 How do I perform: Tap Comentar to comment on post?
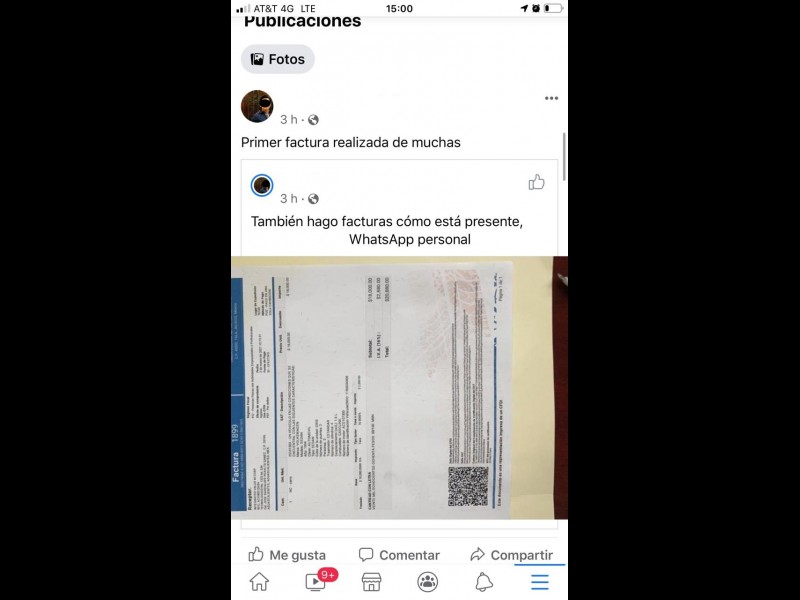tap(399, 555)
